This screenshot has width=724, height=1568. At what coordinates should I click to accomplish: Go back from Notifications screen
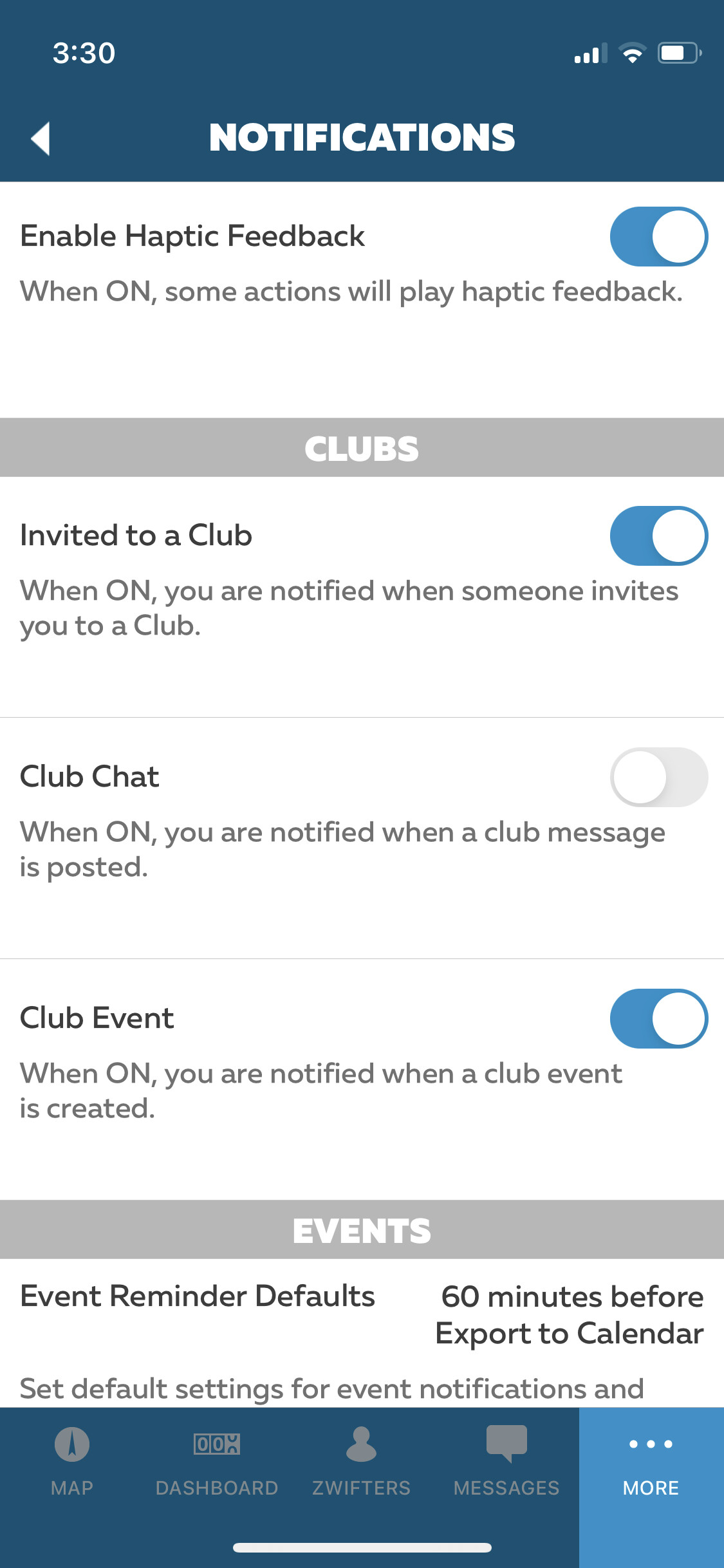point(41,138)
